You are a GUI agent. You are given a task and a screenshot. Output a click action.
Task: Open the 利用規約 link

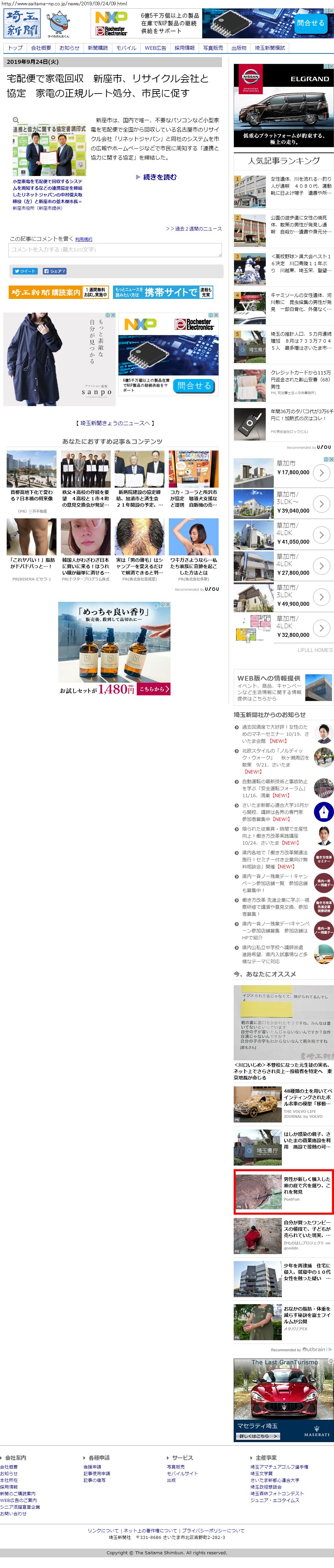[x=84, y=239]
